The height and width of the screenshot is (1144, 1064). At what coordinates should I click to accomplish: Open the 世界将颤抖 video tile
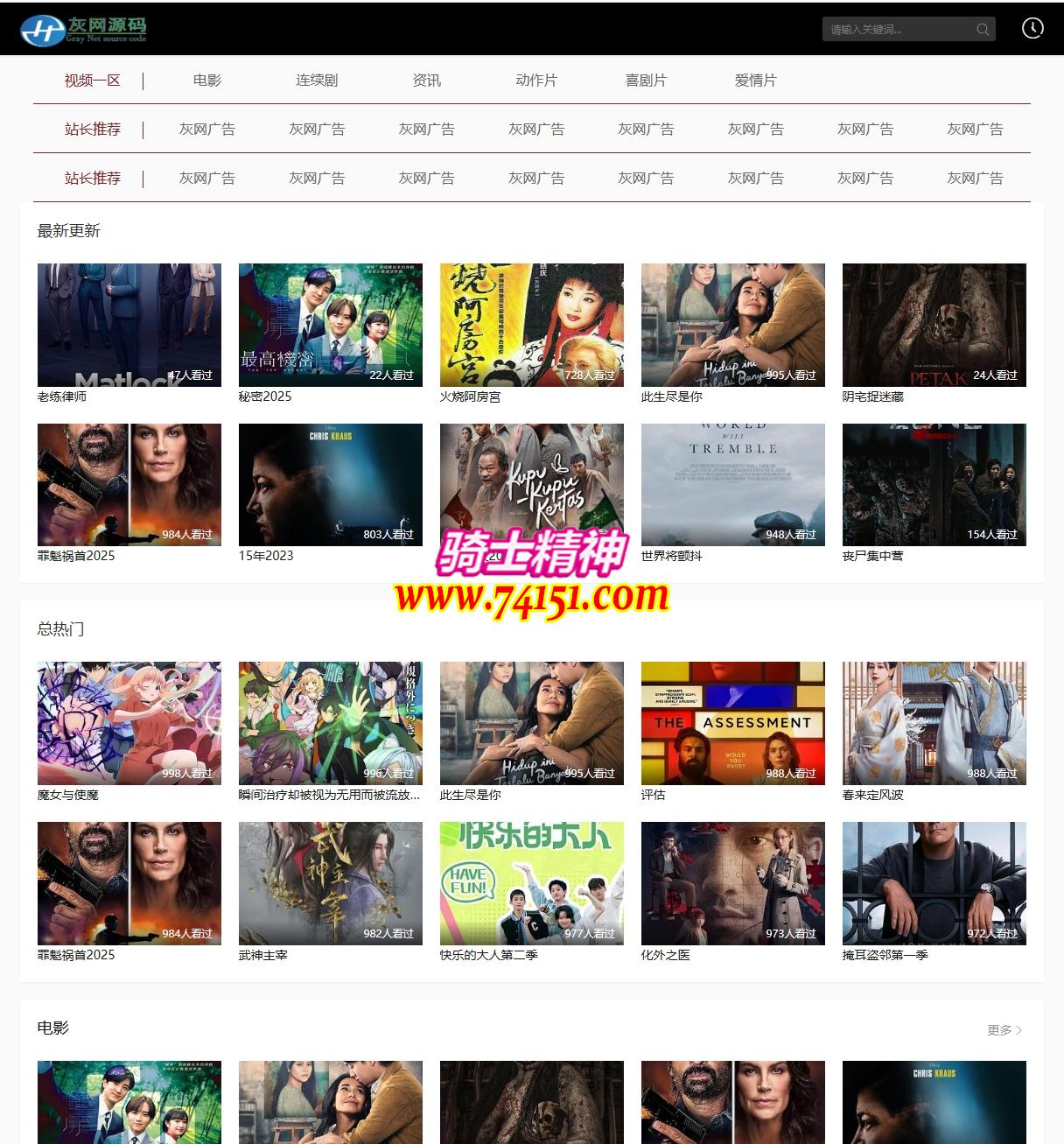(x=733, y=485)
